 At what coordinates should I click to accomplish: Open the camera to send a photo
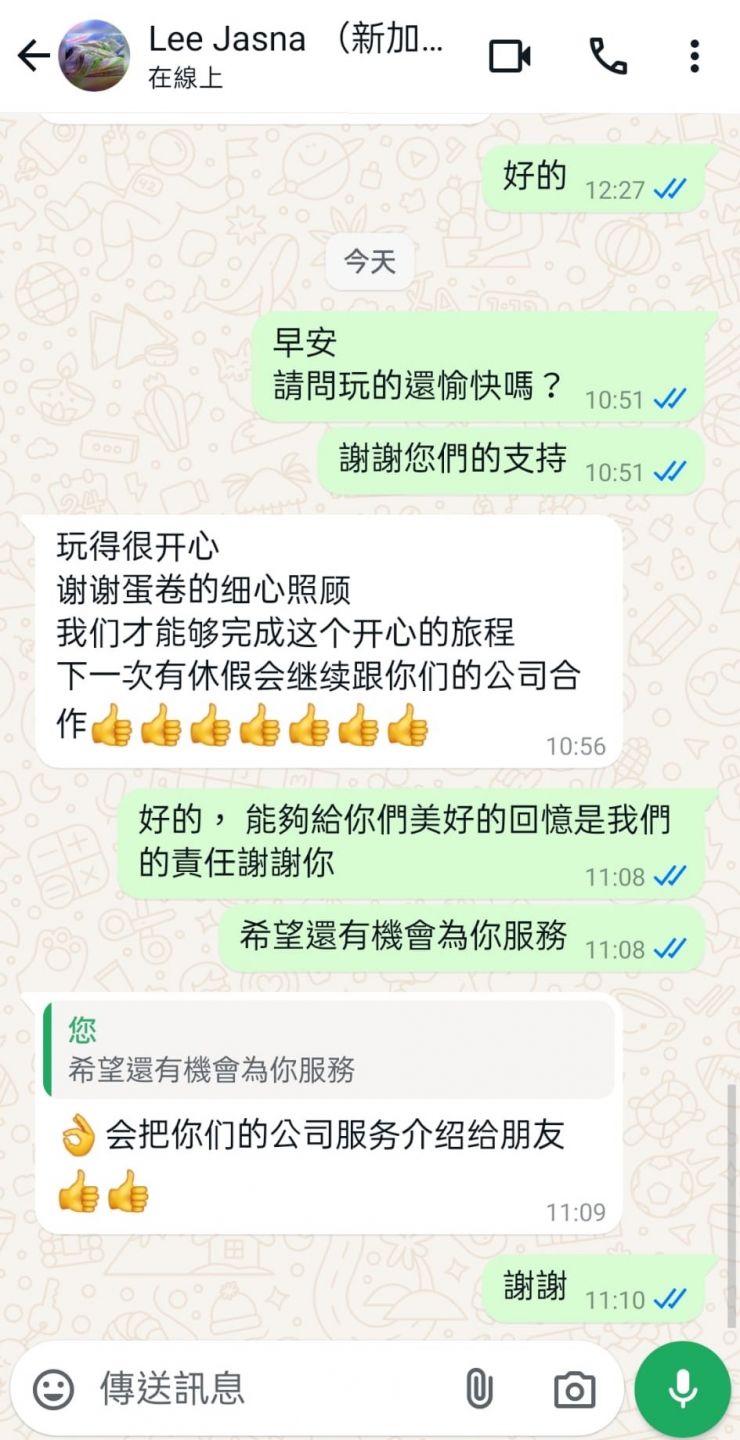(574, 1389)
